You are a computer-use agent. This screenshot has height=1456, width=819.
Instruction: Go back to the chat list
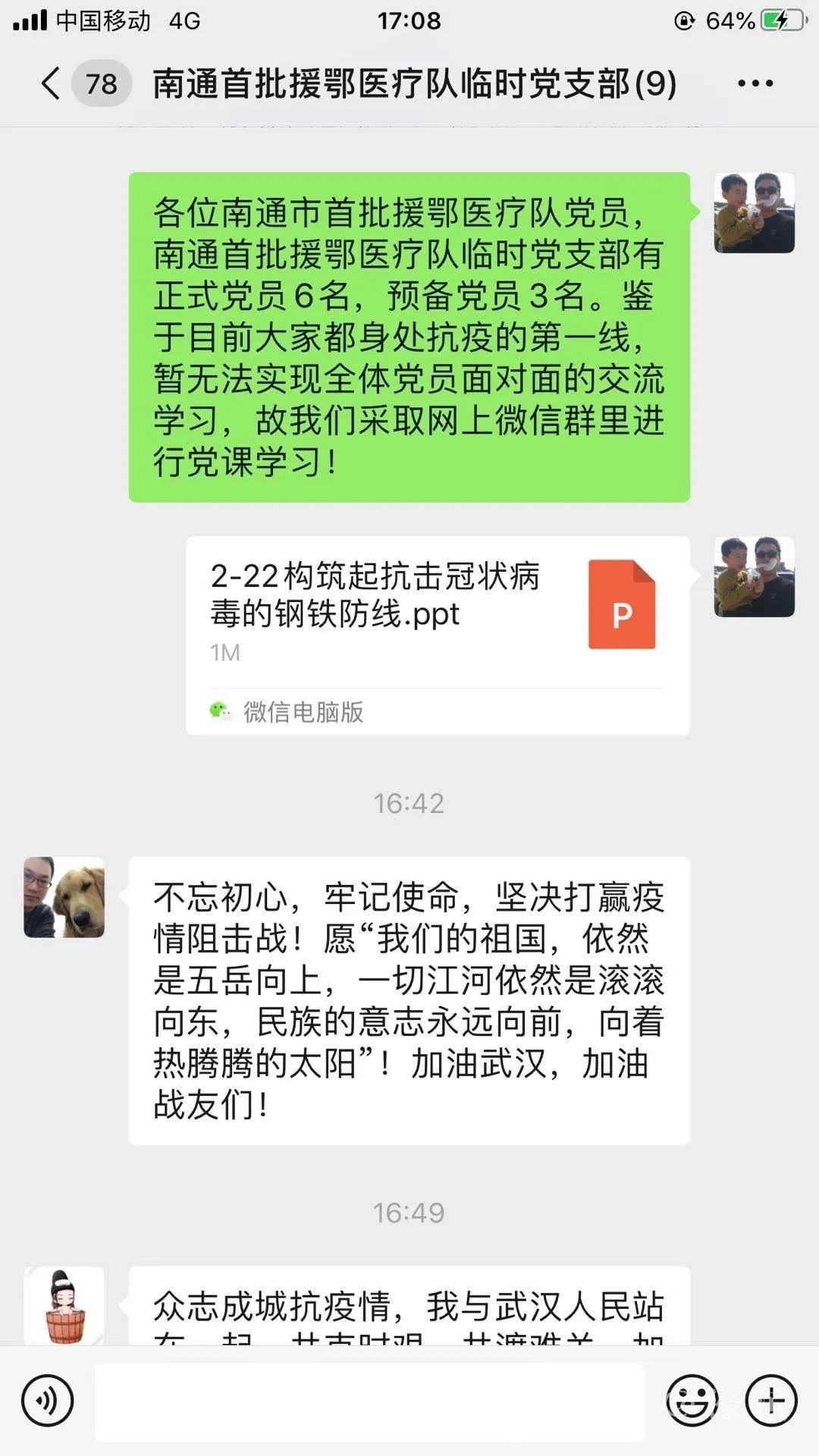[x=52, y=83]
